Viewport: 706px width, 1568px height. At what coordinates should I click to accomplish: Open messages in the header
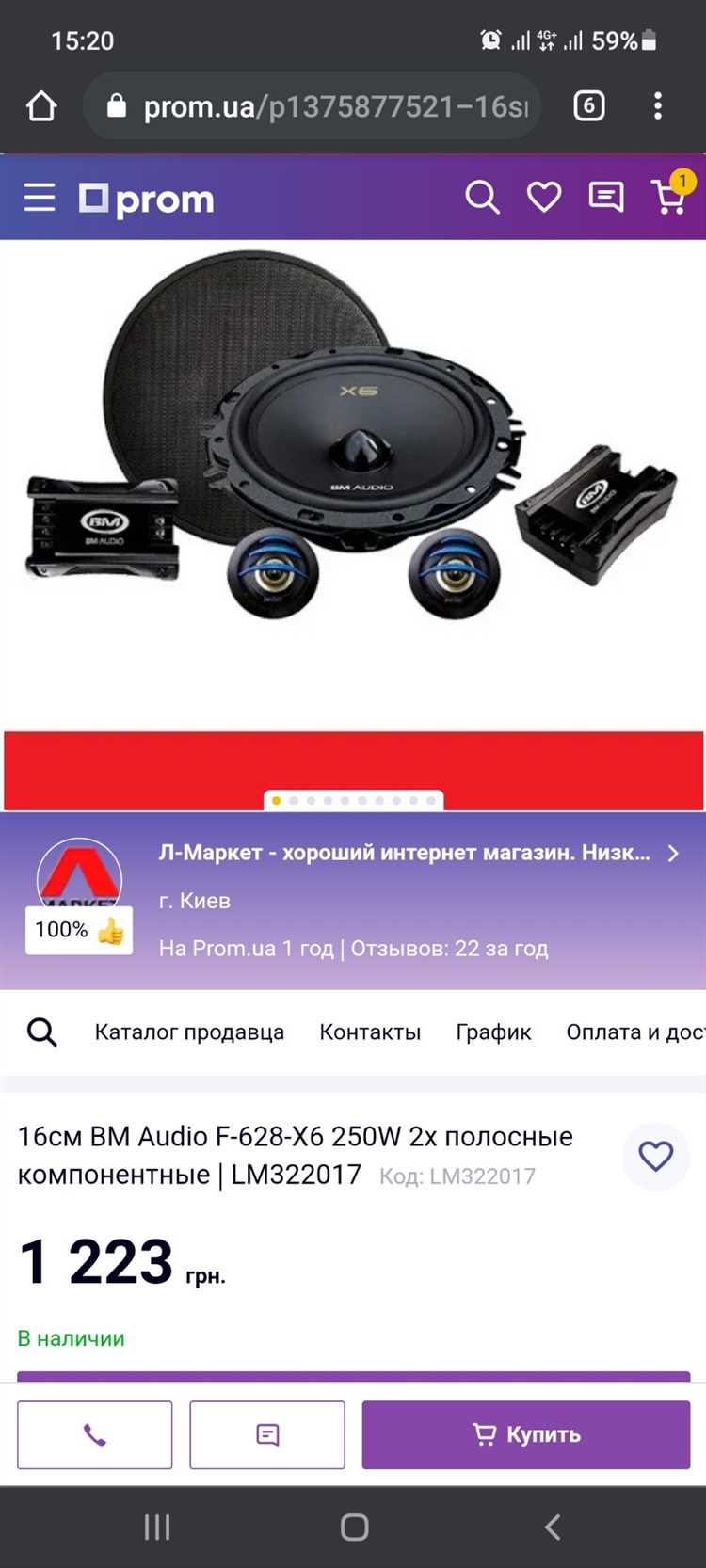coord(605,198)
